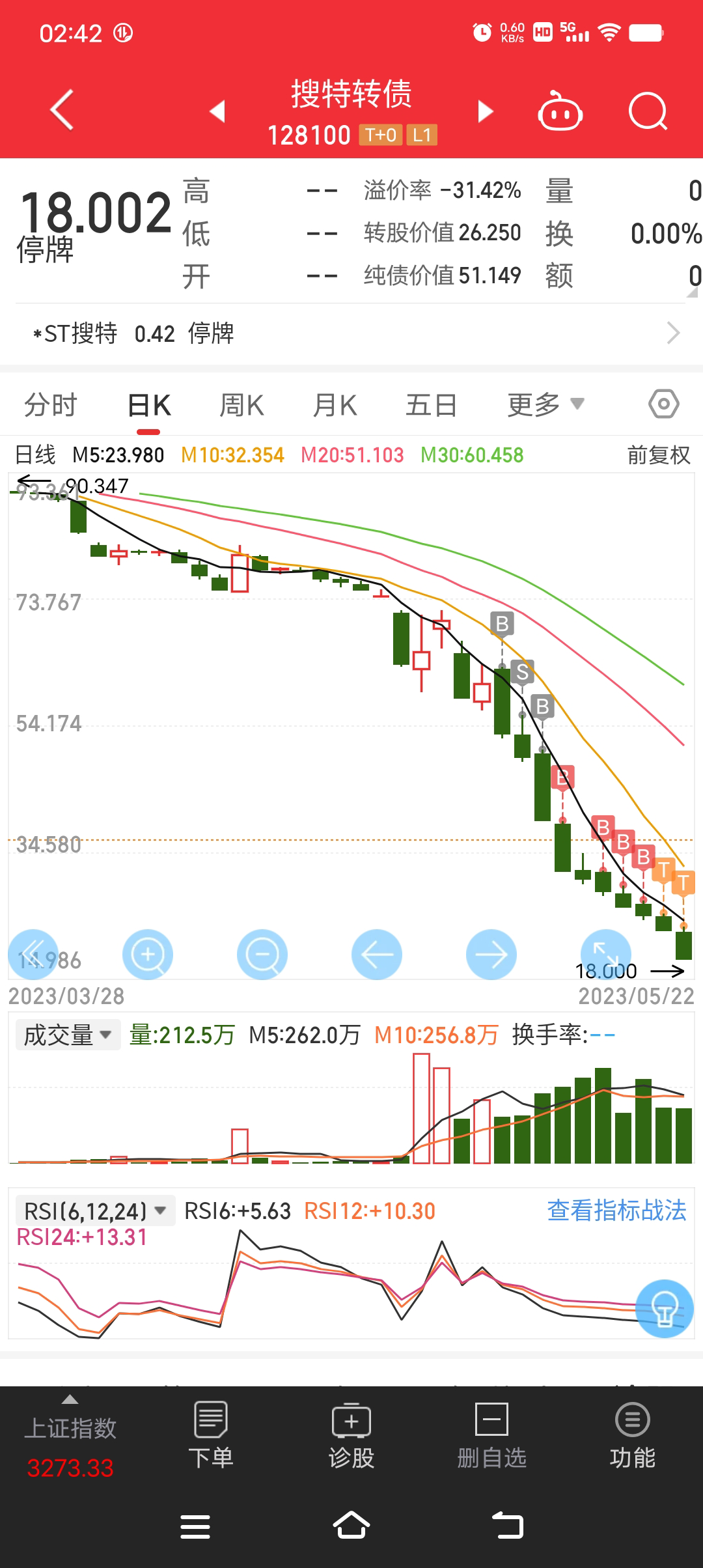Switch to the 分时 tab

click(x=51, y=405)
